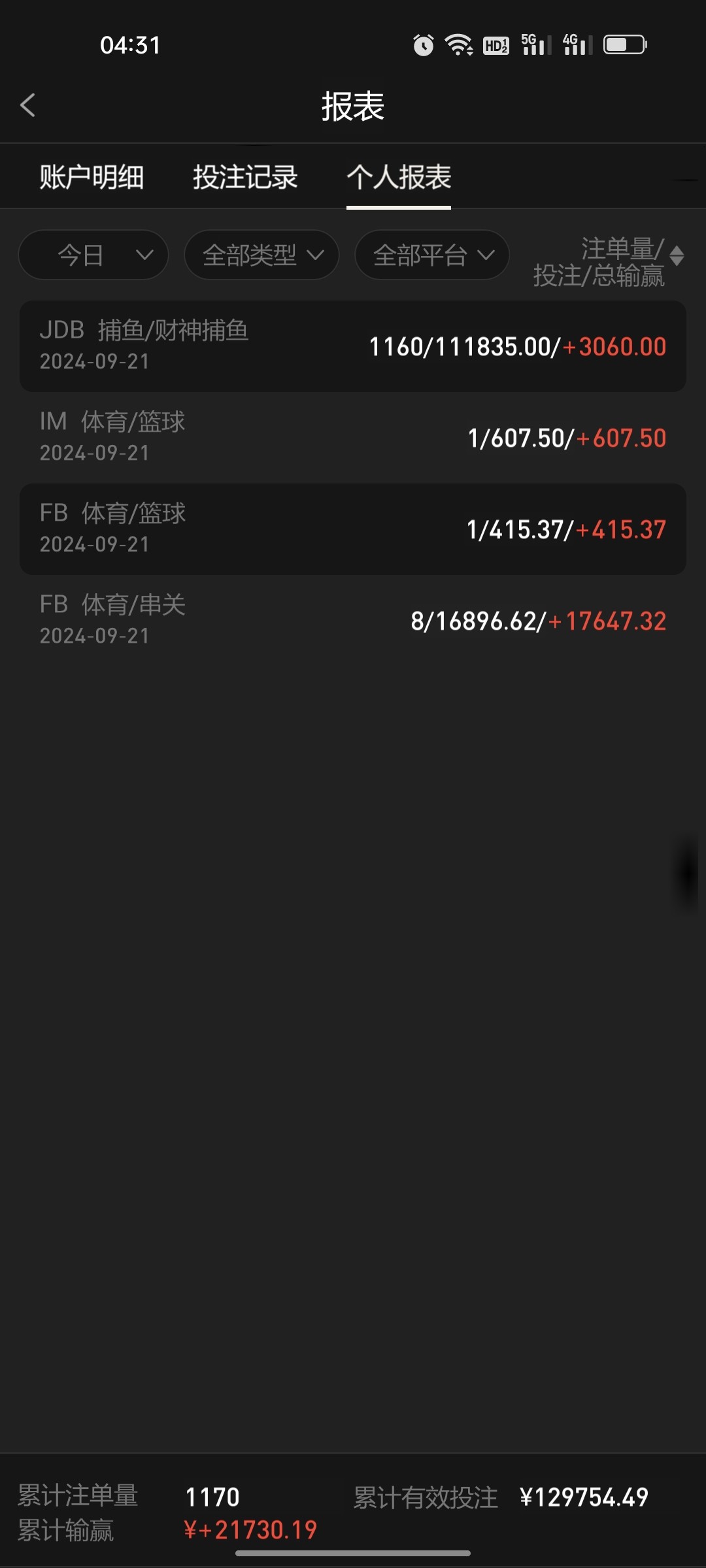Go back from the 报表 page

[27, 105]
